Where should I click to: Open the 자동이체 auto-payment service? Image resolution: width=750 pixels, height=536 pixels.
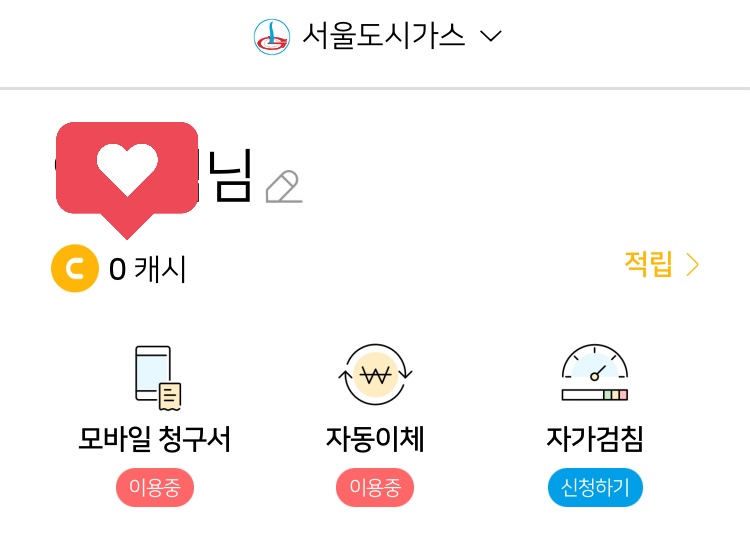pyautogui.click(x=375, y=399)
